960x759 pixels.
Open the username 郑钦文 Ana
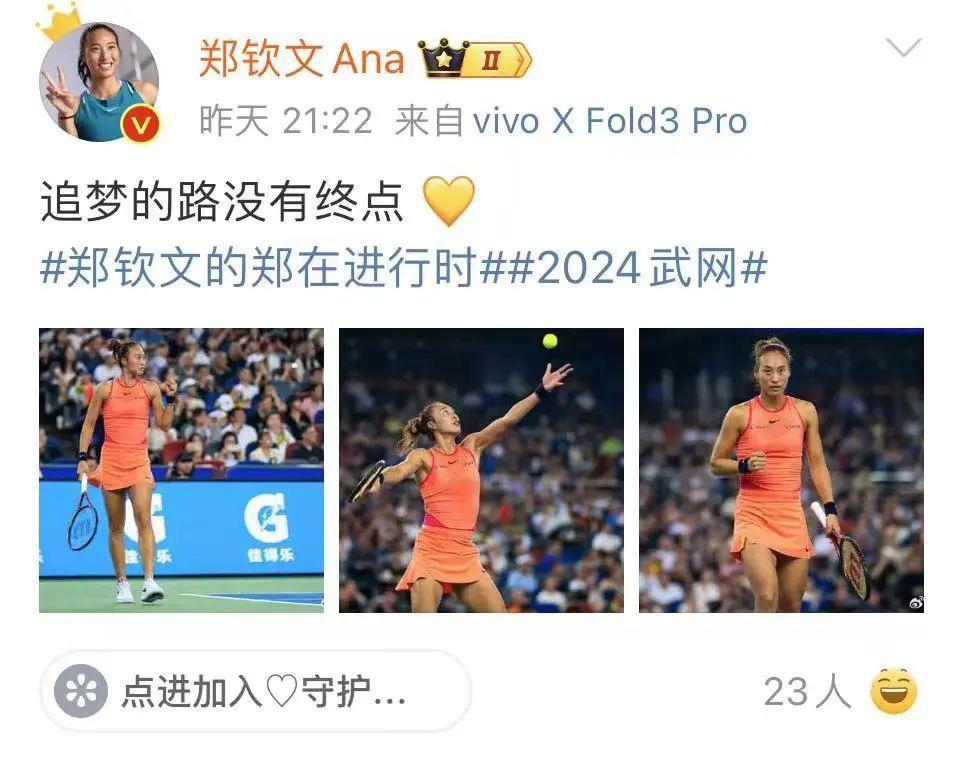click(x=301, y=59)
